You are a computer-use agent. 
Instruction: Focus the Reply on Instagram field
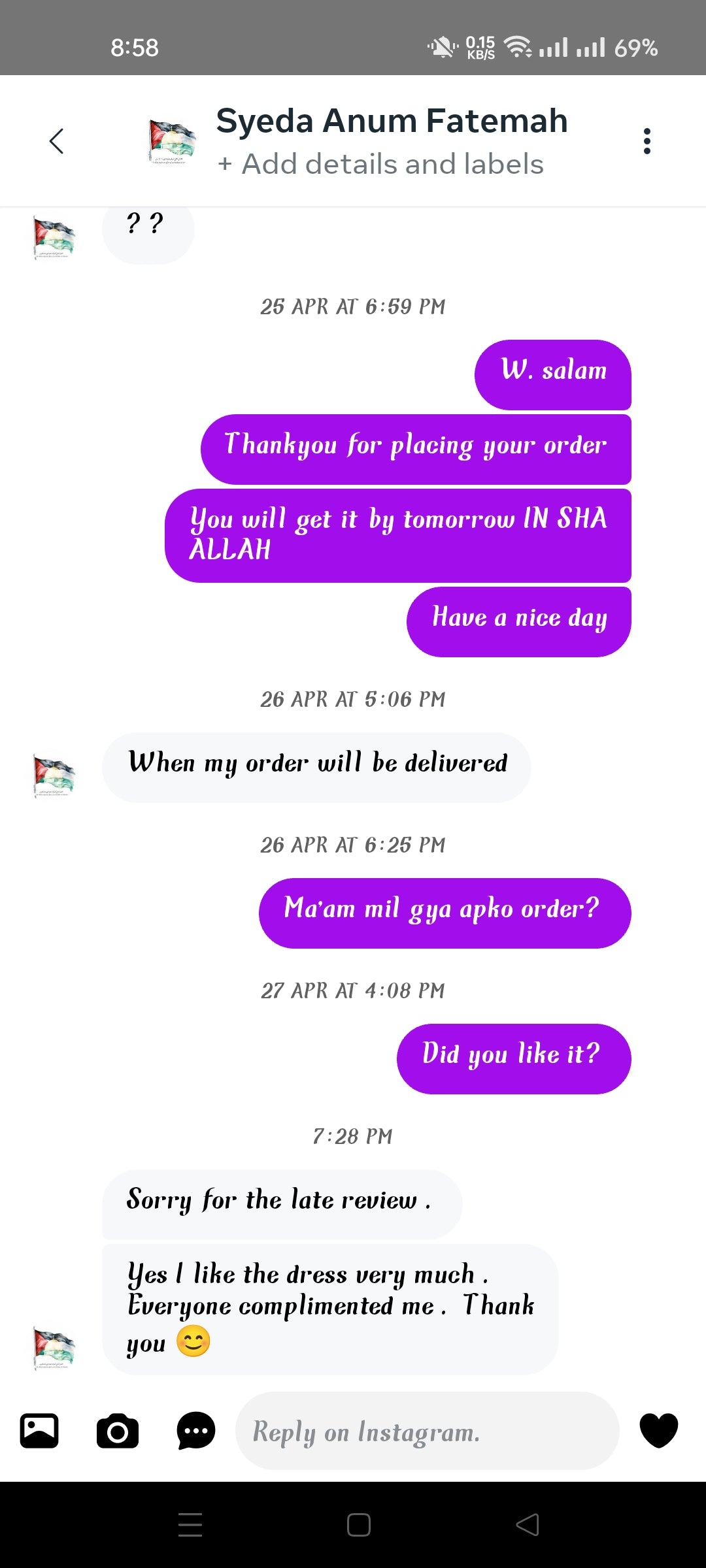[426, 1431]
